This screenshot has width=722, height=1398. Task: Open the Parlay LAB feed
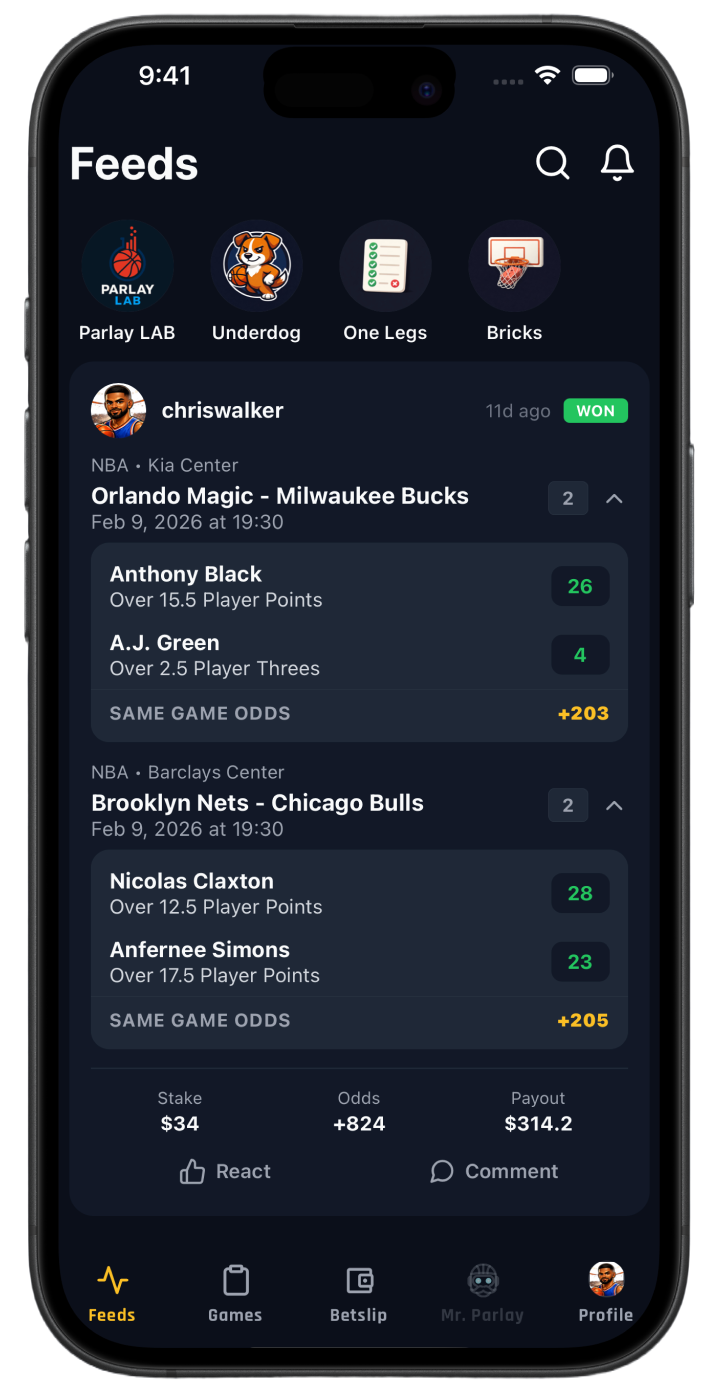click(127, 267)
